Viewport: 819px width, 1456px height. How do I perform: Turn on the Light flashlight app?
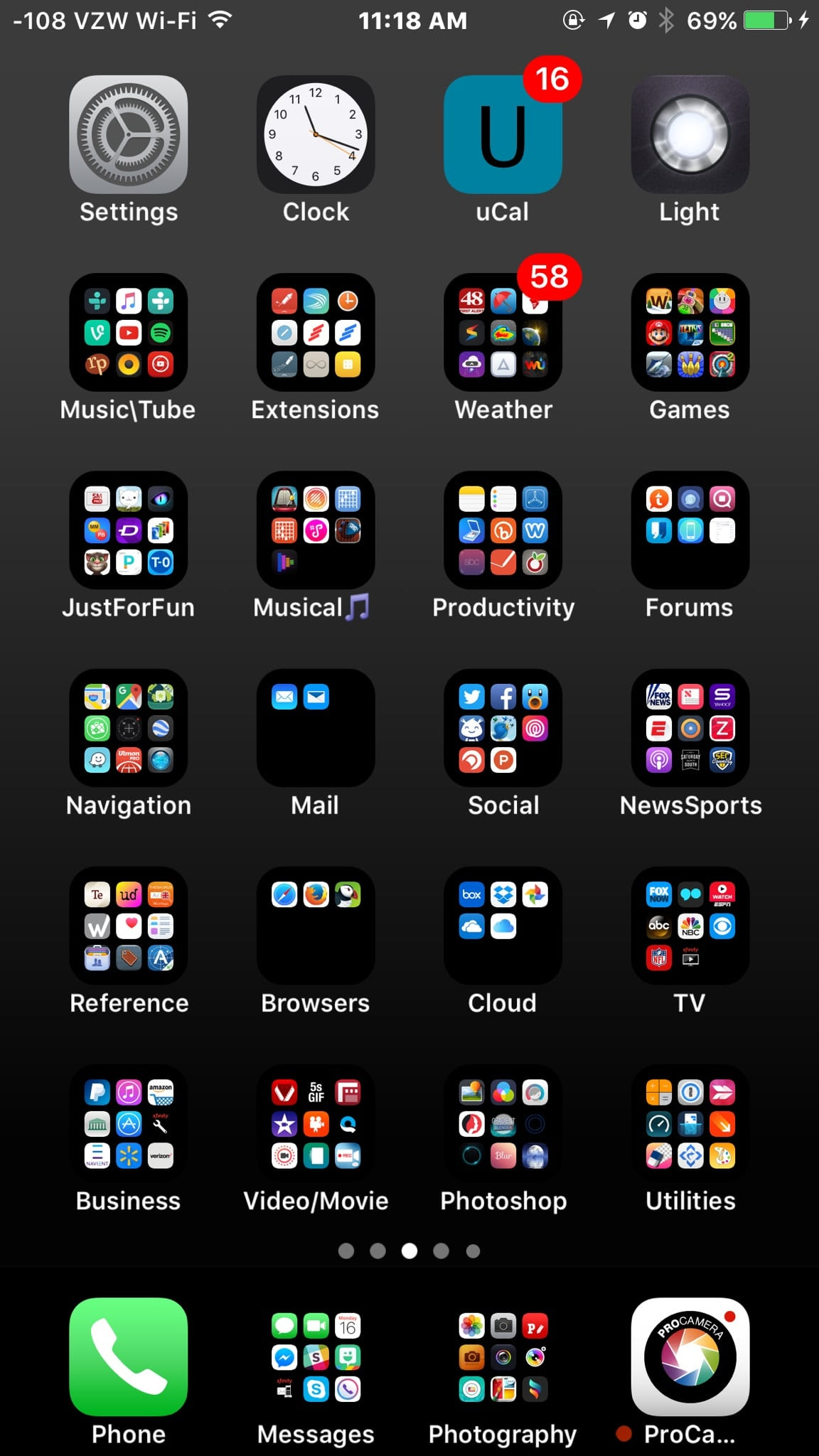tap(690, 134)
